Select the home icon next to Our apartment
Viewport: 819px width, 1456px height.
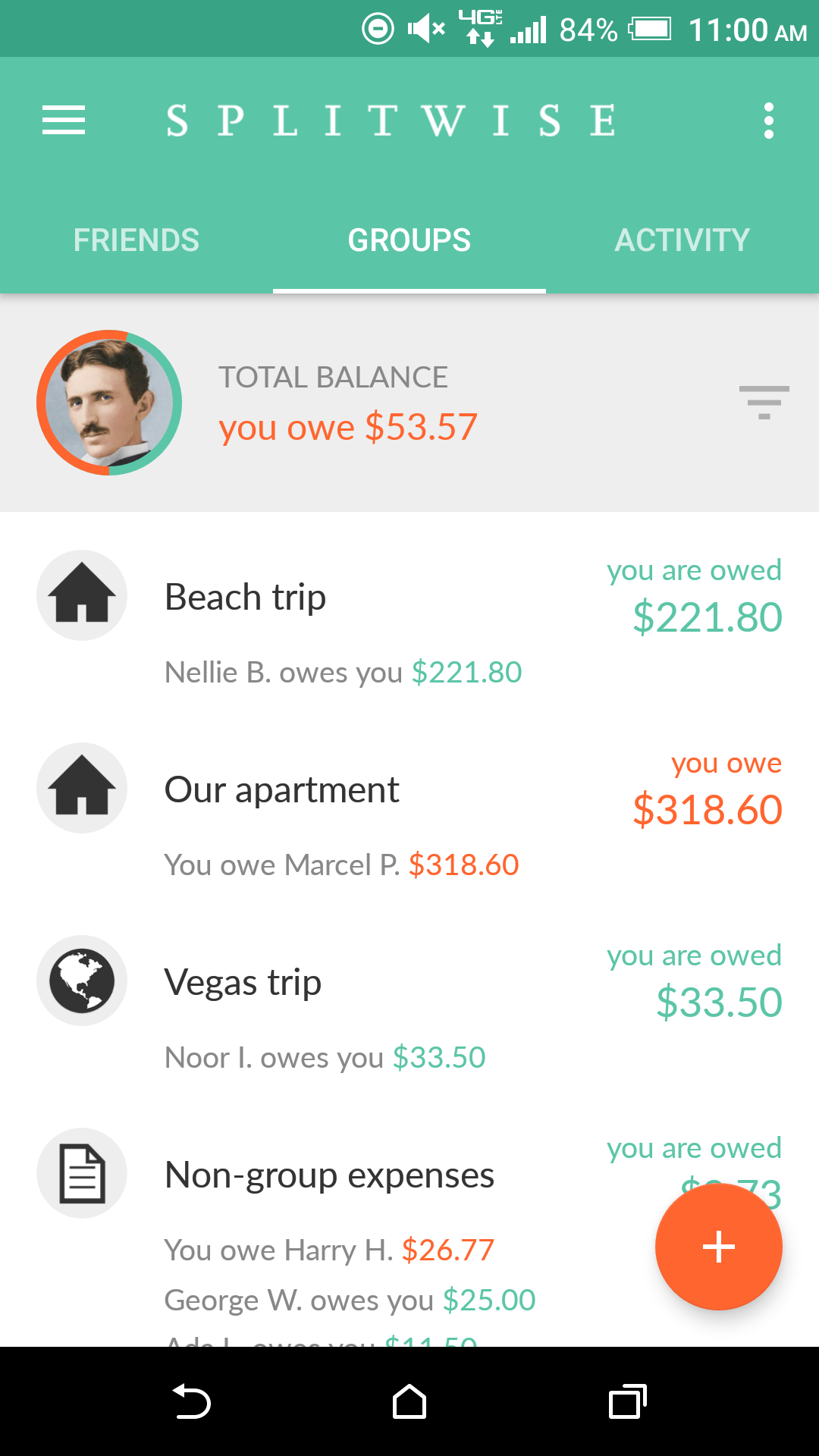(81, 788)
